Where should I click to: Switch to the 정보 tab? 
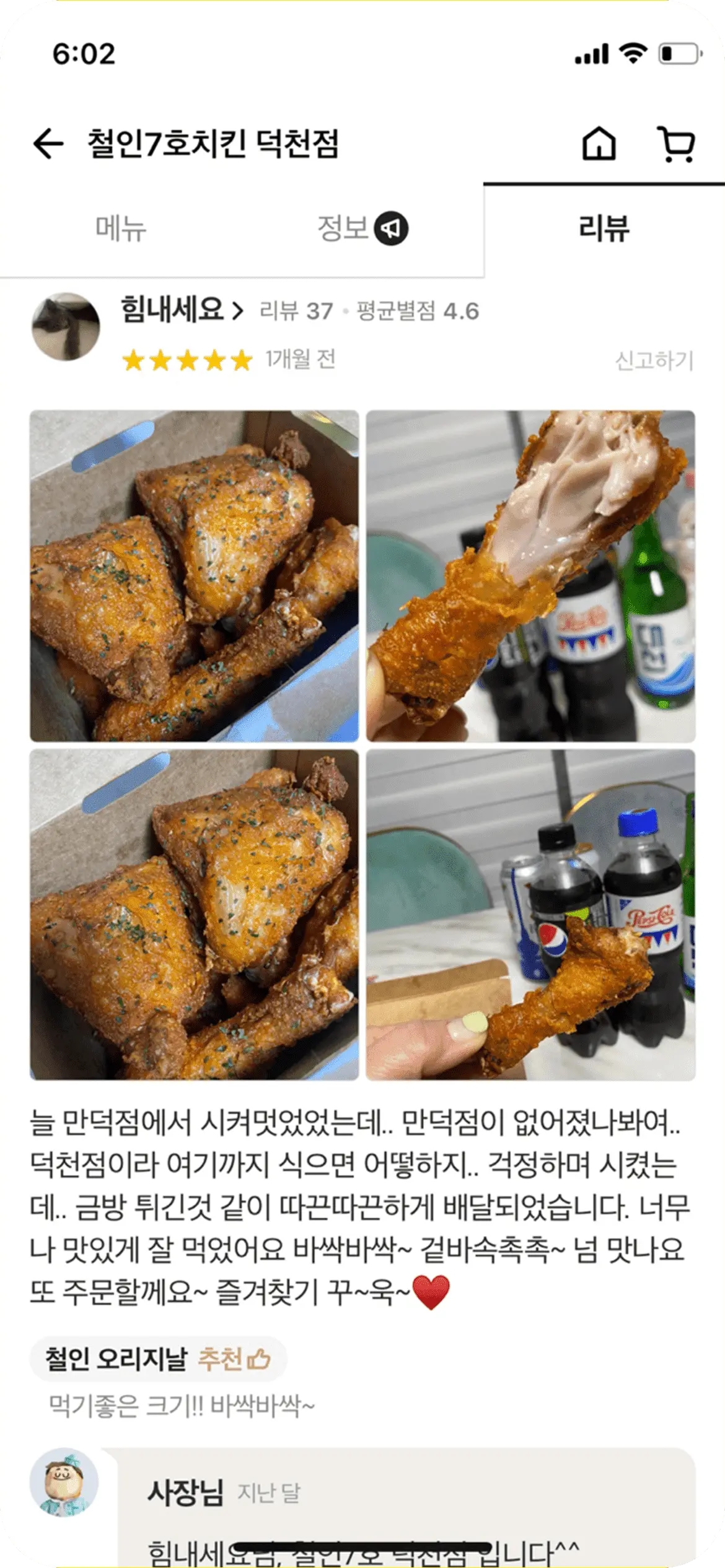pos(361,229)
